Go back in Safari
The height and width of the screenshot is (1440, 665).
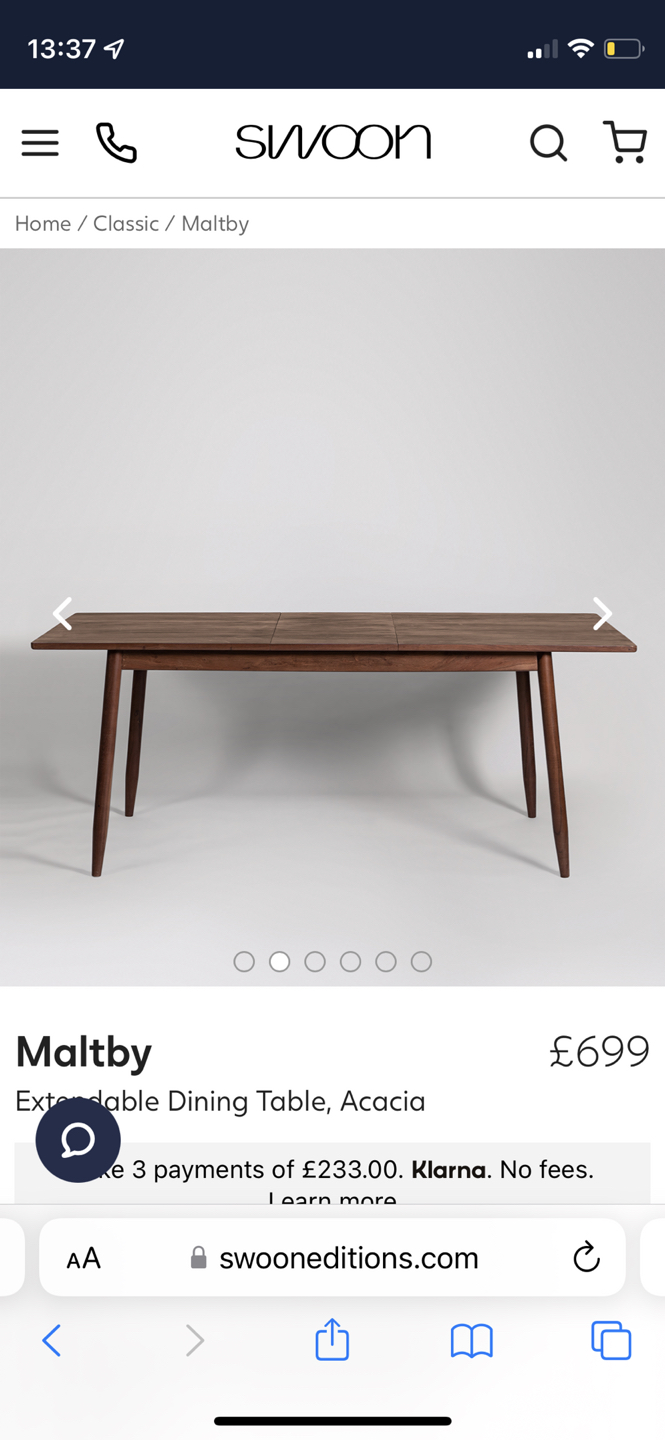click(52, 1340)
